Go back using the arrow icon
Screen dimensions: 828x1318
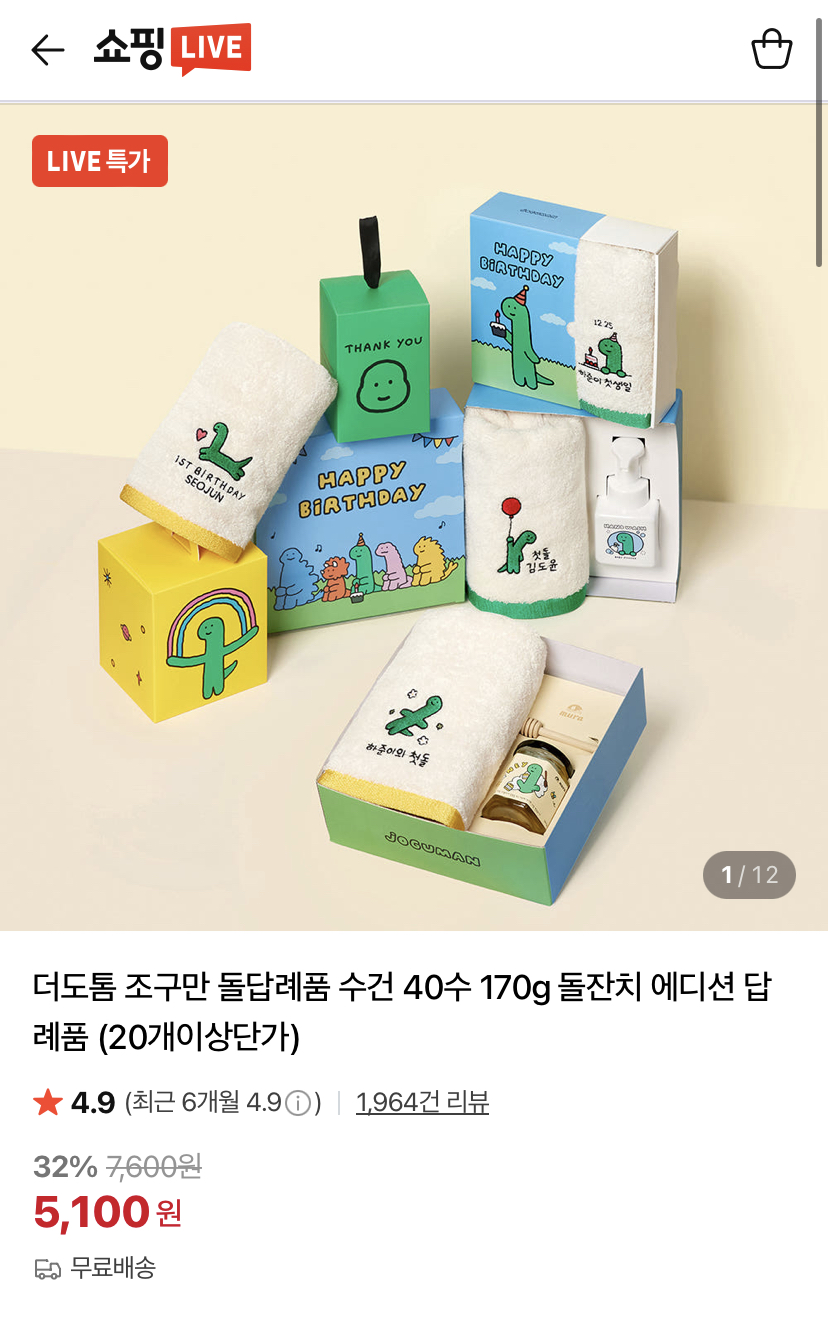(x=47, y=49)
